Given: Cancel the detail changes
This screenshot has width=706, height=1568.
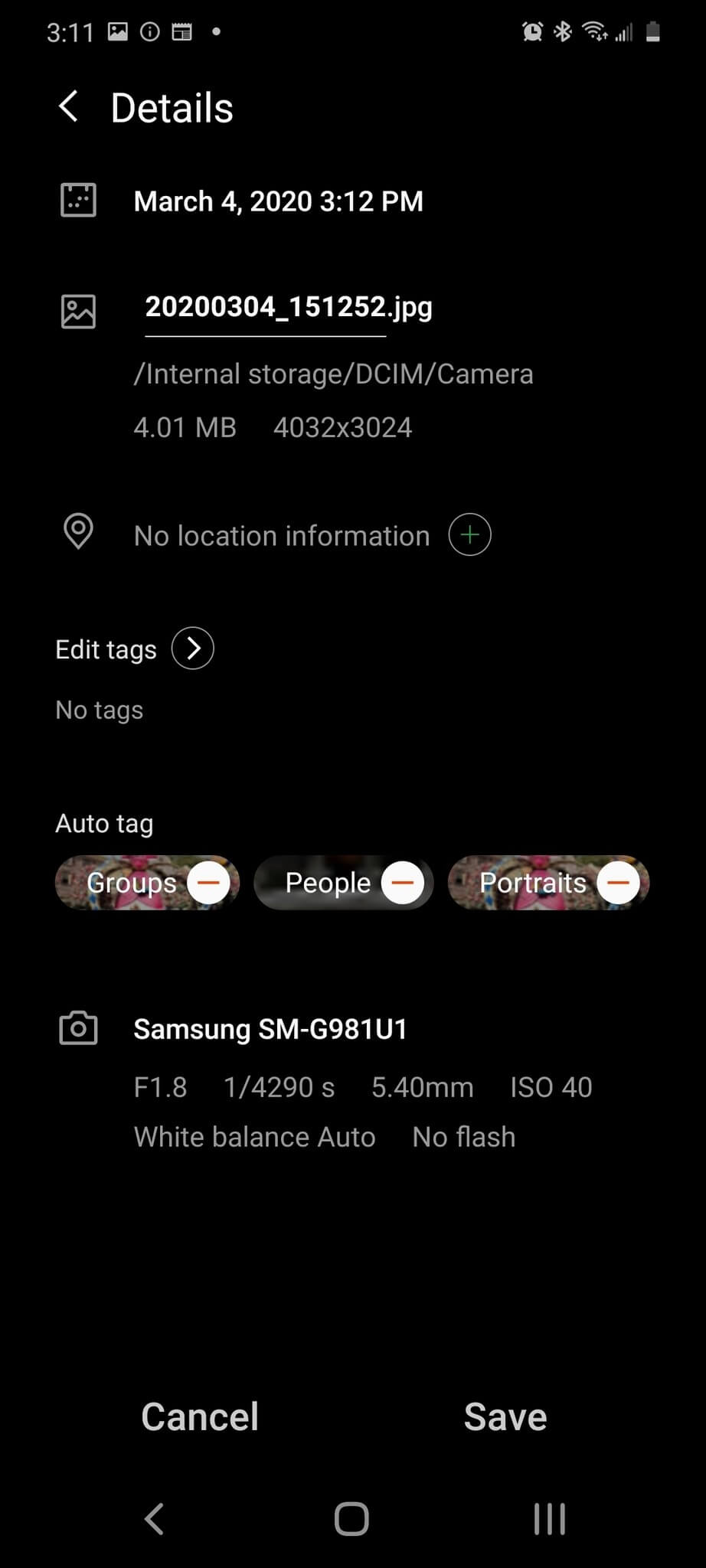Looking at the screenshot, I should (x=200, y=1416).
